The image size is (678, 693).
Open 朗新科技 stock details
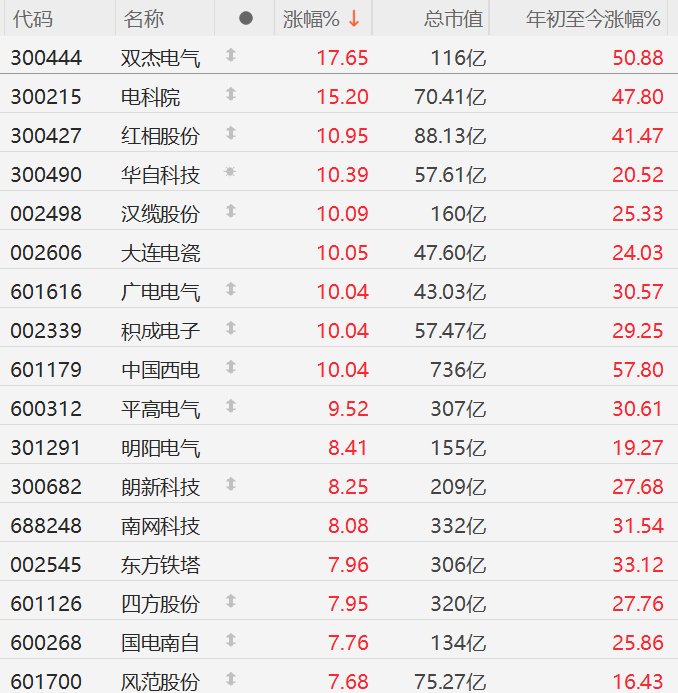coord(160,487)
